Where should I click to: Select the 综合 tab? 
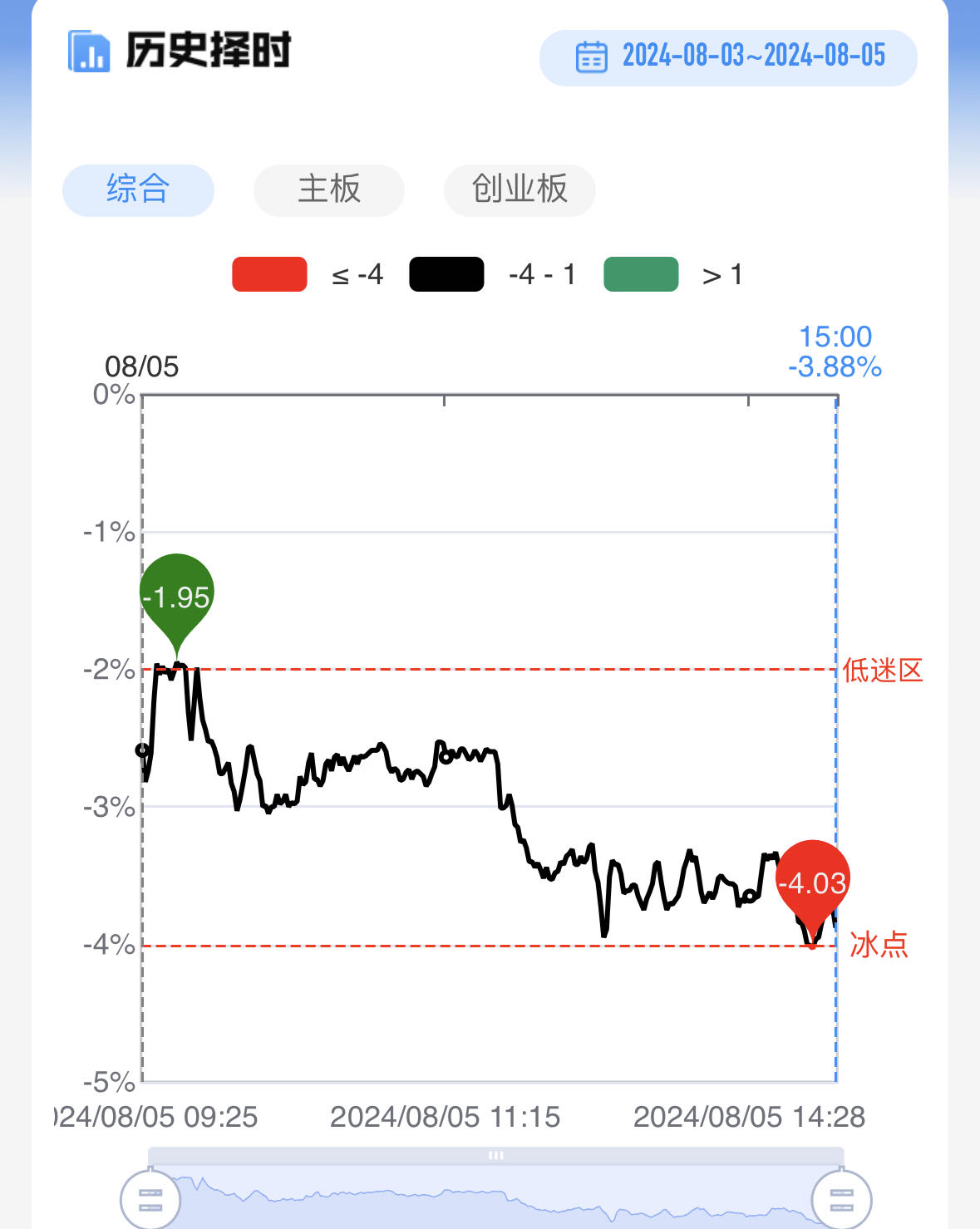(x=138, y=189)
